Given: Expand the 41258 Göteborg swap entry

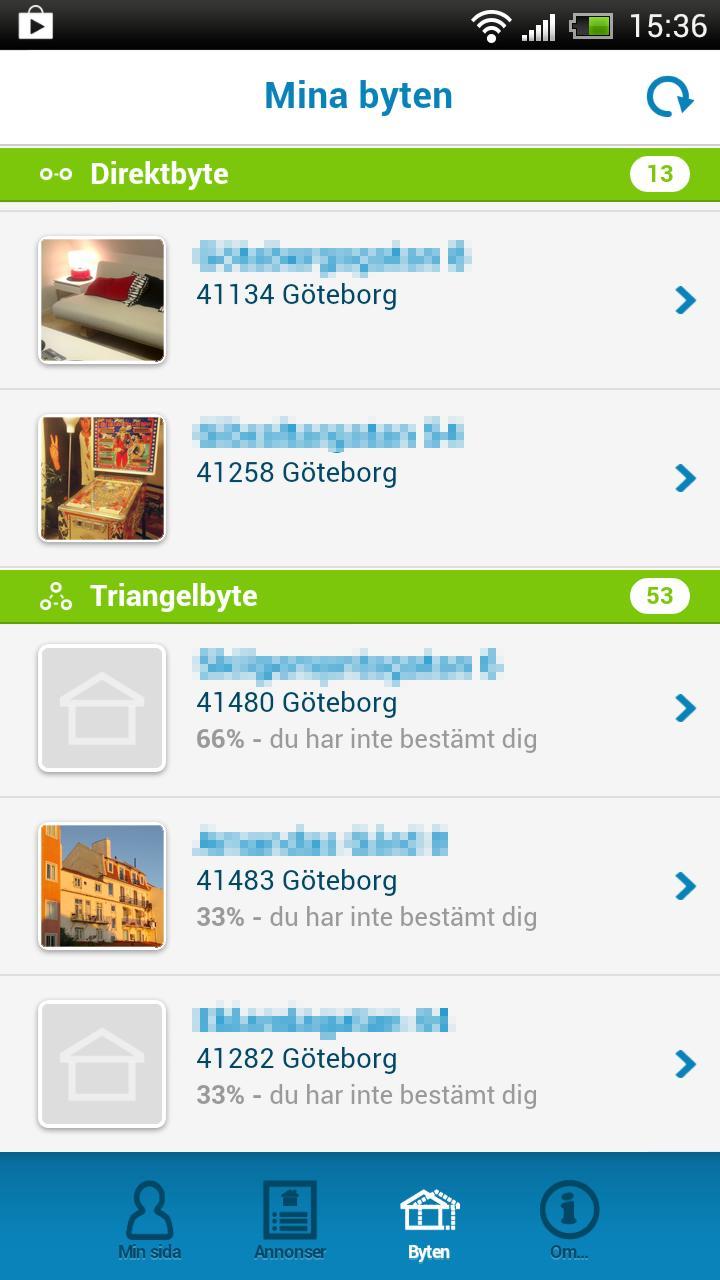Looking at the screenshot, I should point(684,478).
